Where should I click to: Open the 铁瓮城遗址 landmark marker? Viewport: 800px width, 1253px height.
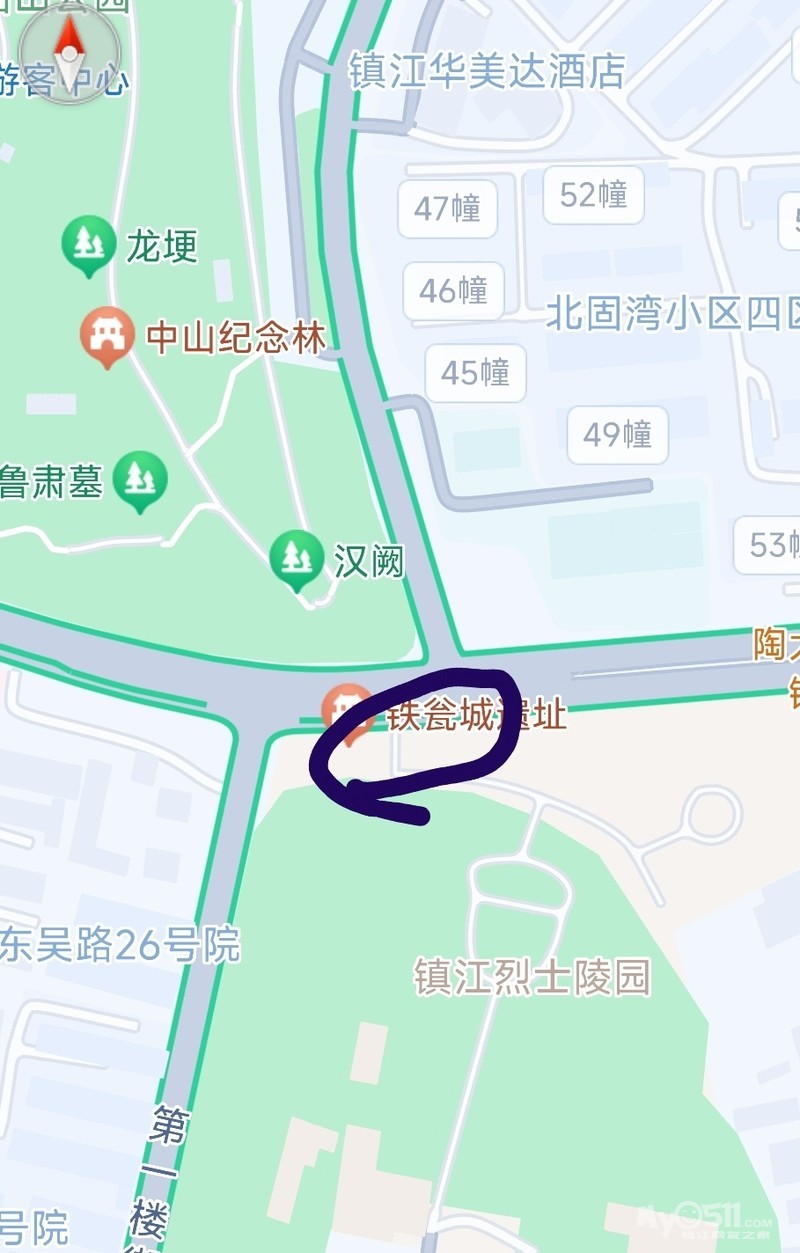(x=347, y=711)
